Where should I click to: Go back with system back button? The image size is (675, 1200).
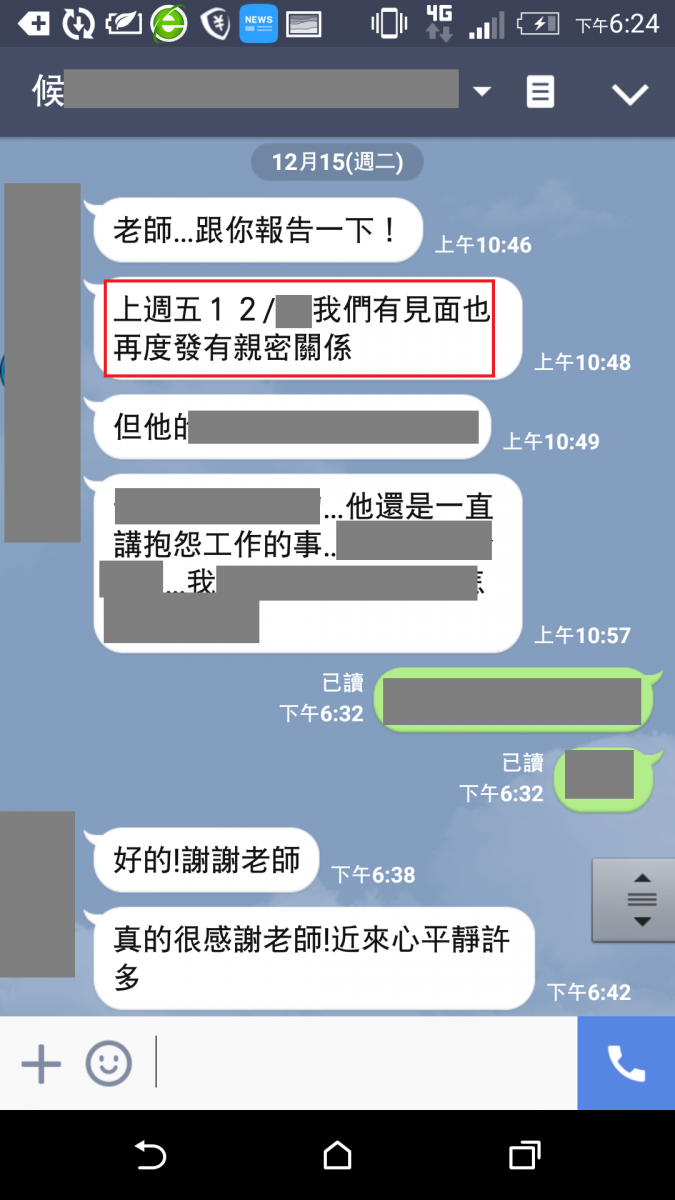150,1156
